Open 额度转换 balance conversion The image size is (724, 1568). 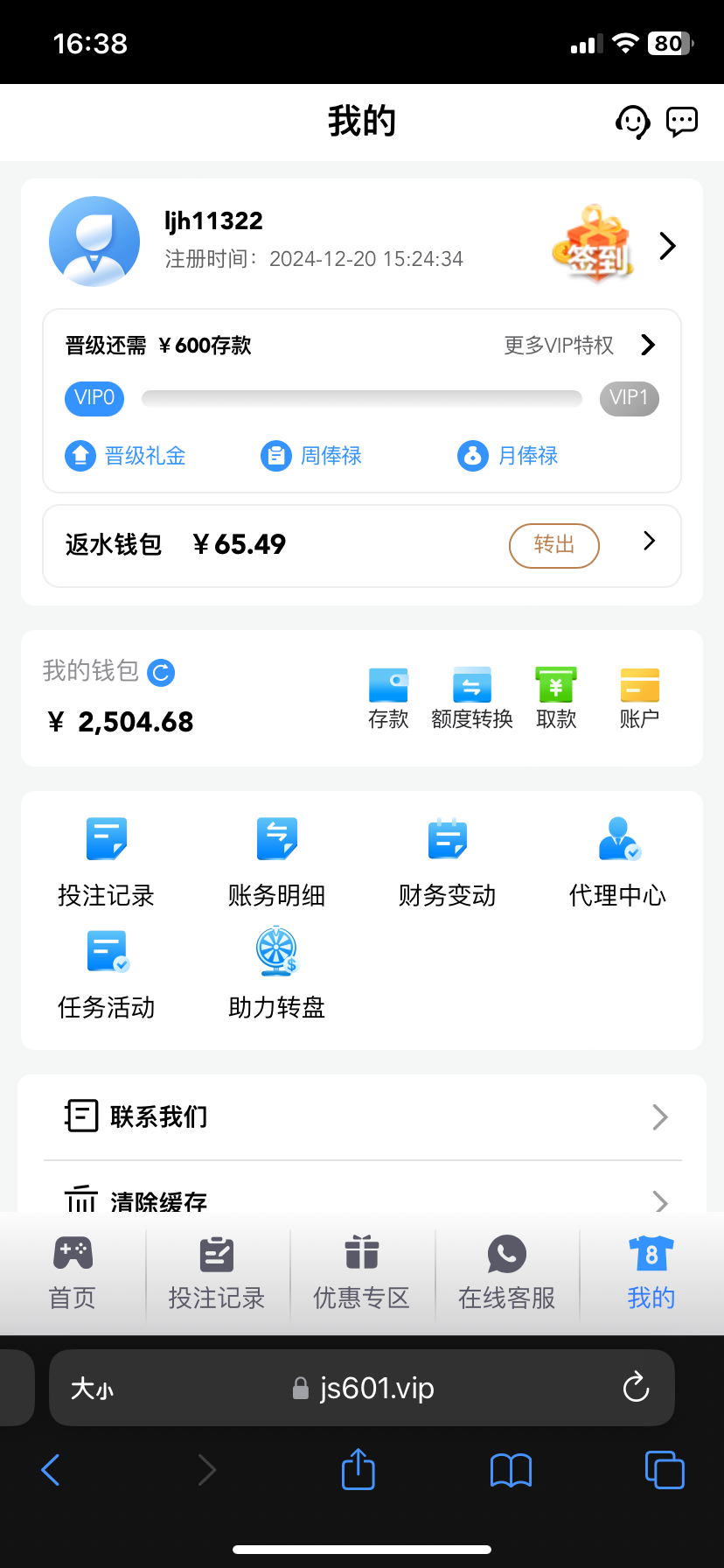point(472,698)
